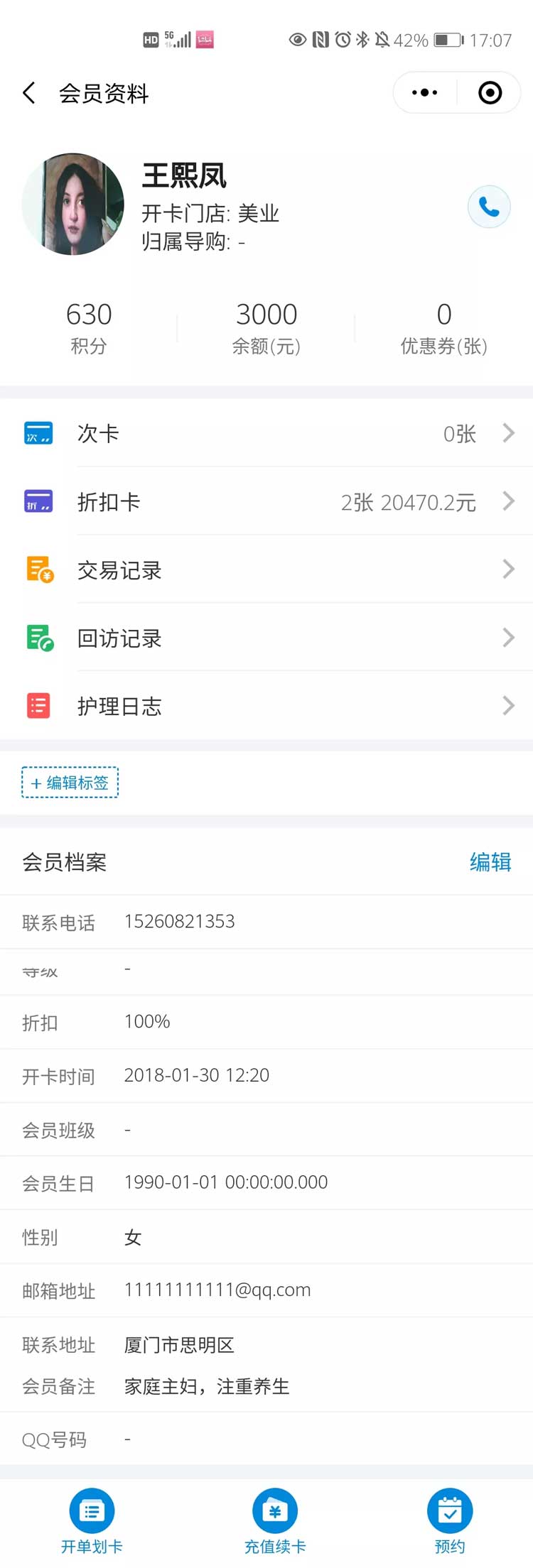Go back from 会员资料 page
The width and height of the screenshot is (533, 1568).
[x=29, y=93]
